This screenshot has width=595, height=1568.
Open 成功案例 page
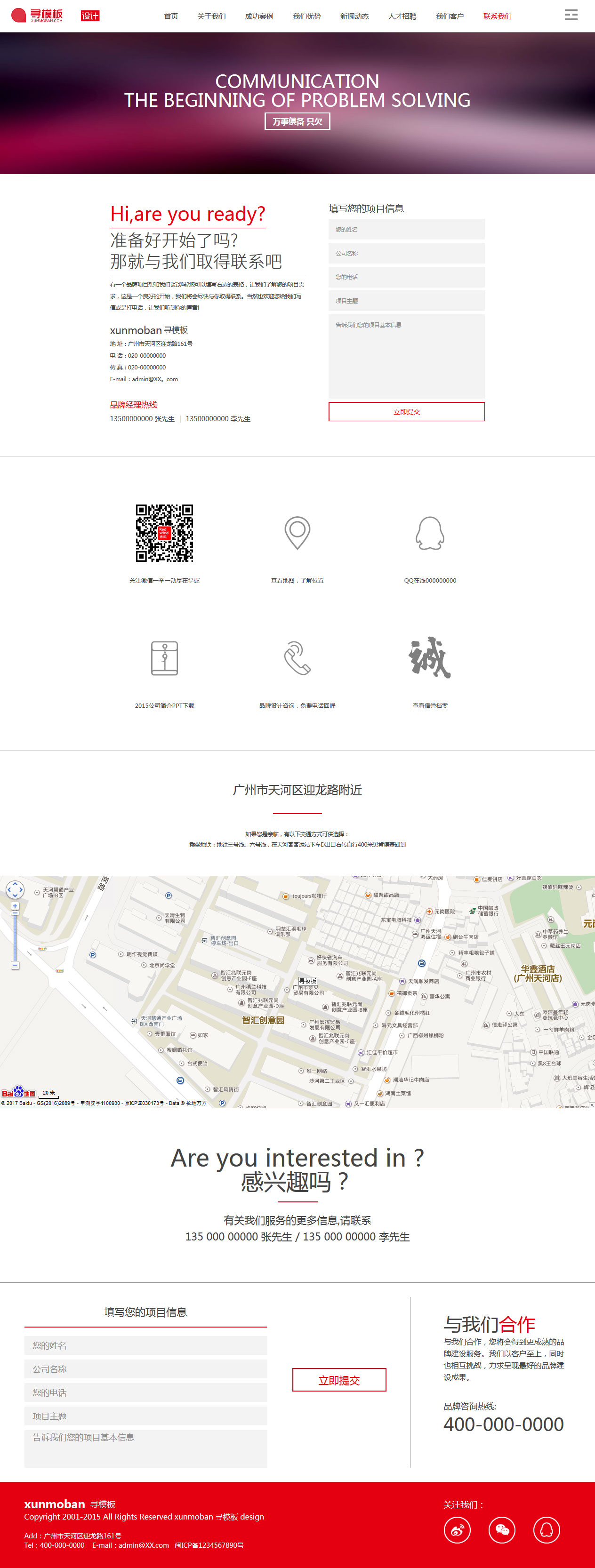point(259,16)
